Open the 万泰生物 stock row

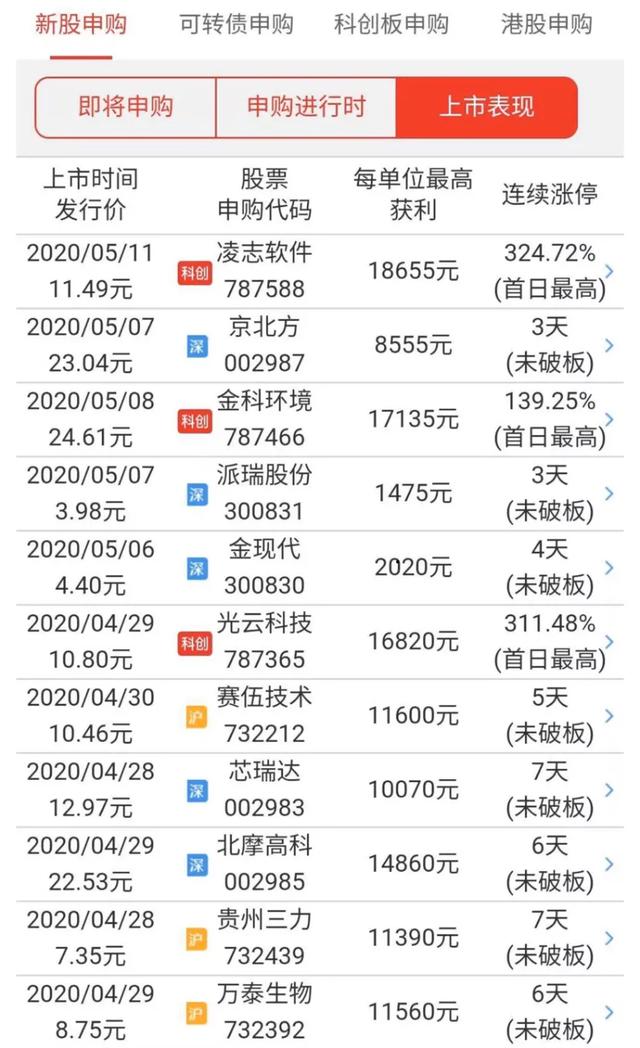click(x=320, y=1012)
